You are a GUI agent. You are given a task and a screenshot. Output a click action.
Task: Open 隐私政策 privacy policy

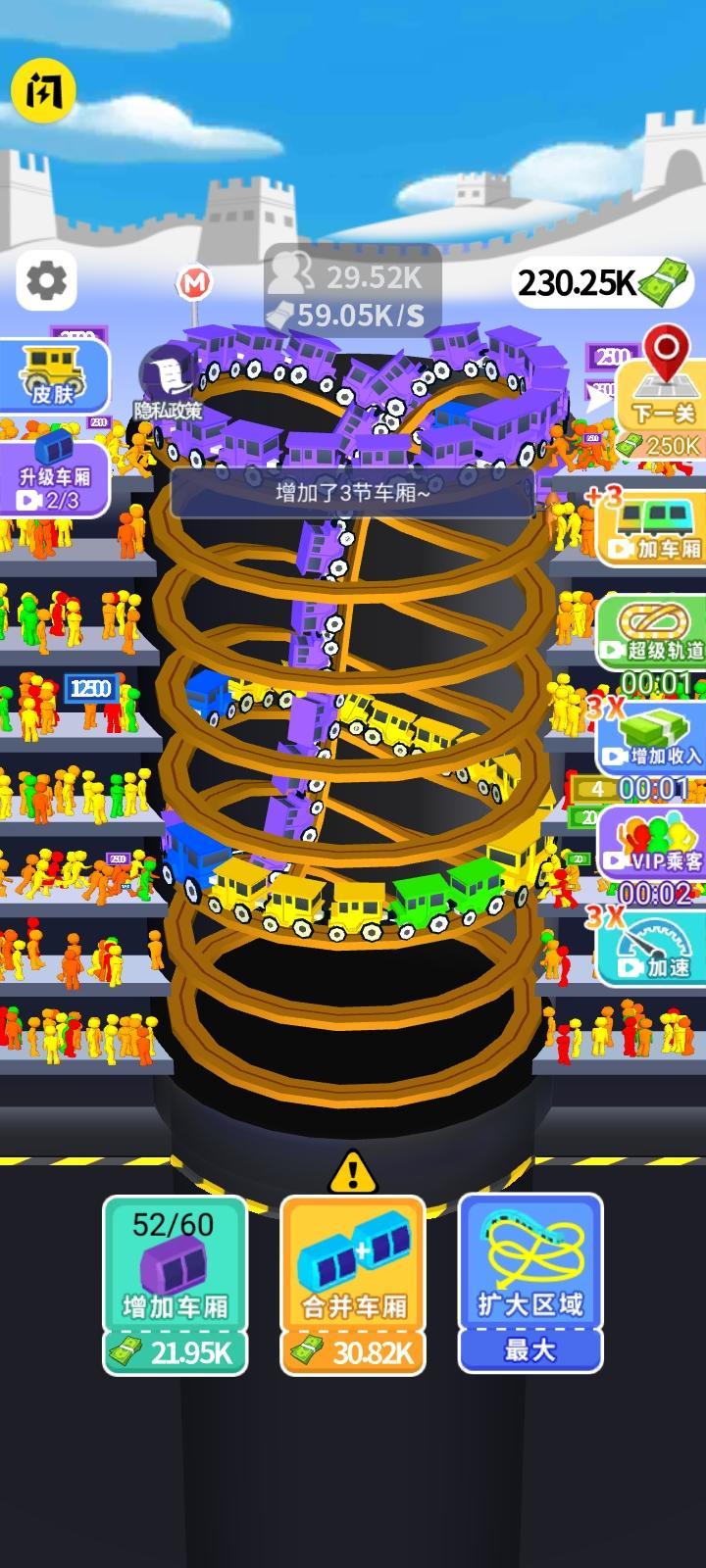(168, 384)
